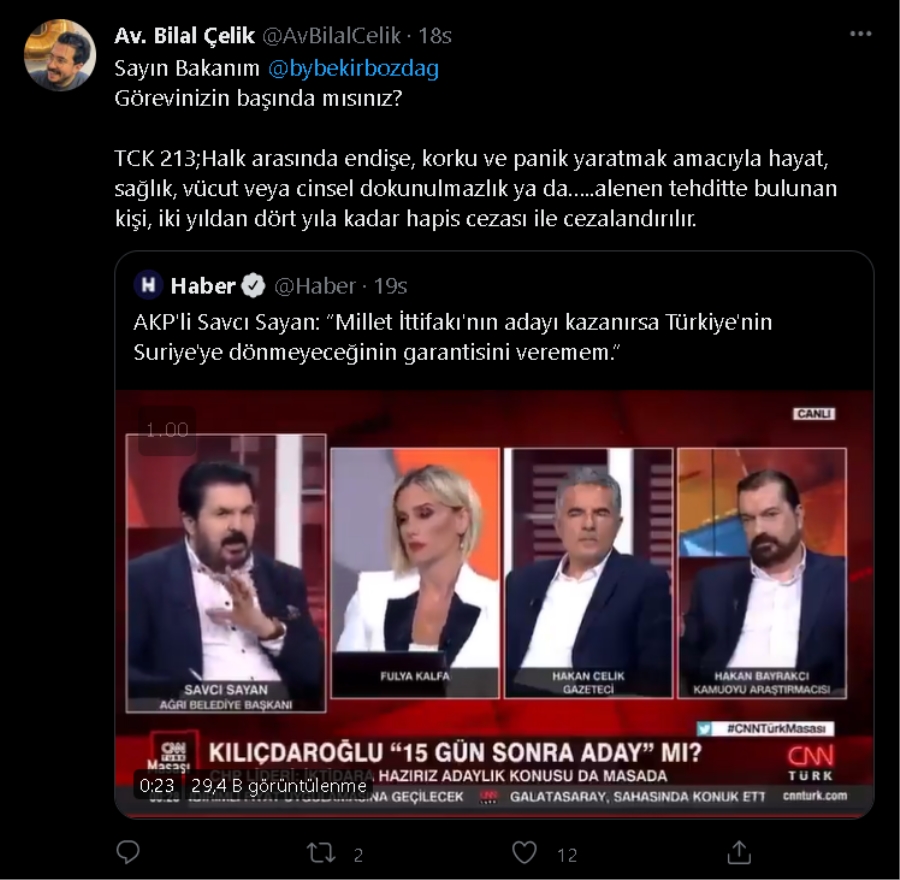This screenshot has height=880, width=900.
Task: Like the tweet with the heart icon
Action: 524,853
